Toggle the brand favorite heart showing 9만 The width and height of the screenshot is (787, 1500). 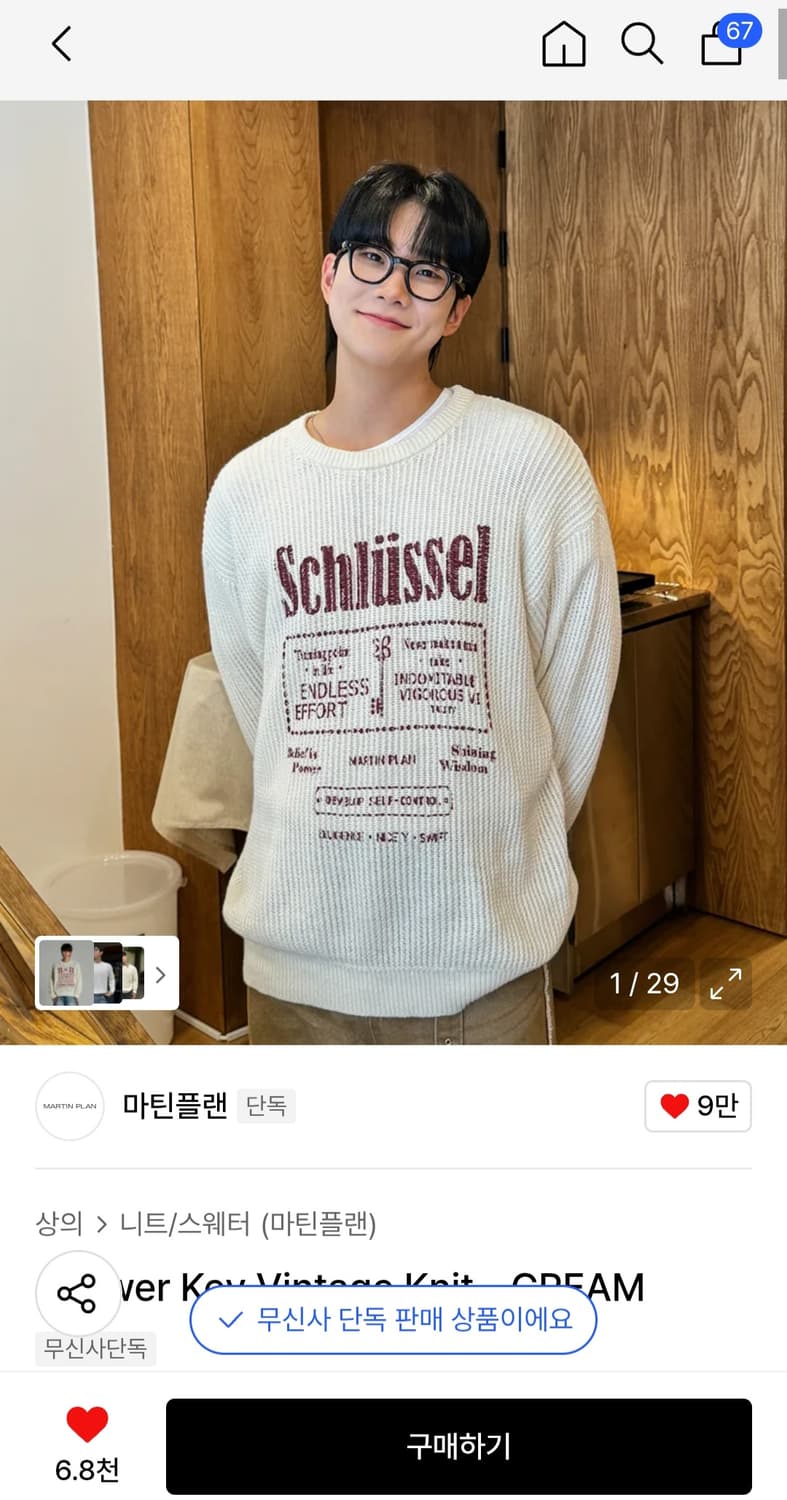(698, 1107)
